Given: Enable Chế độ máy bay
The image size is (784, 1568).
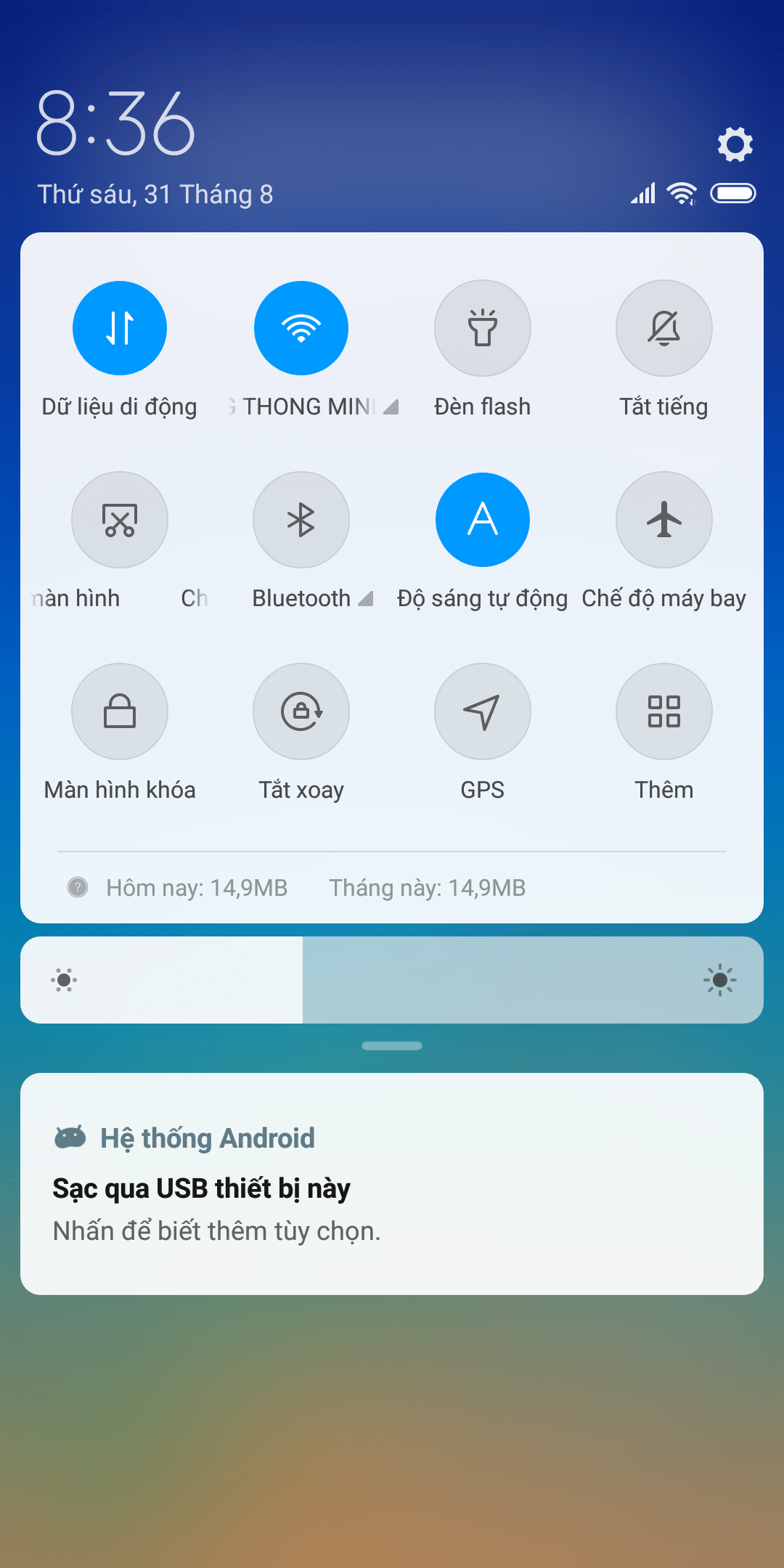Looking at the screenshot, I should click(664, 520).
